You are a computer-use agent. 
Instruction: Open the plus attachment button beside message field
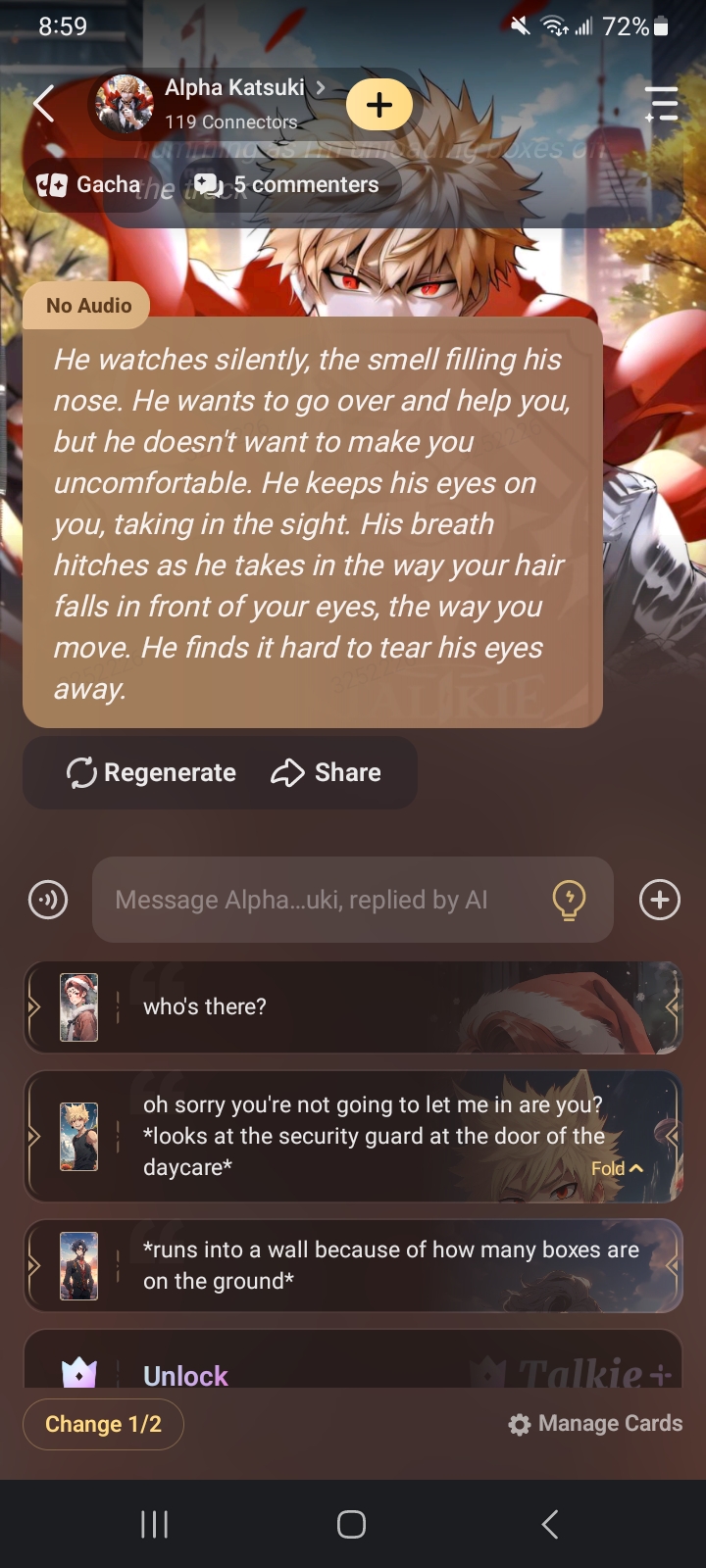[x=660, y=900]
